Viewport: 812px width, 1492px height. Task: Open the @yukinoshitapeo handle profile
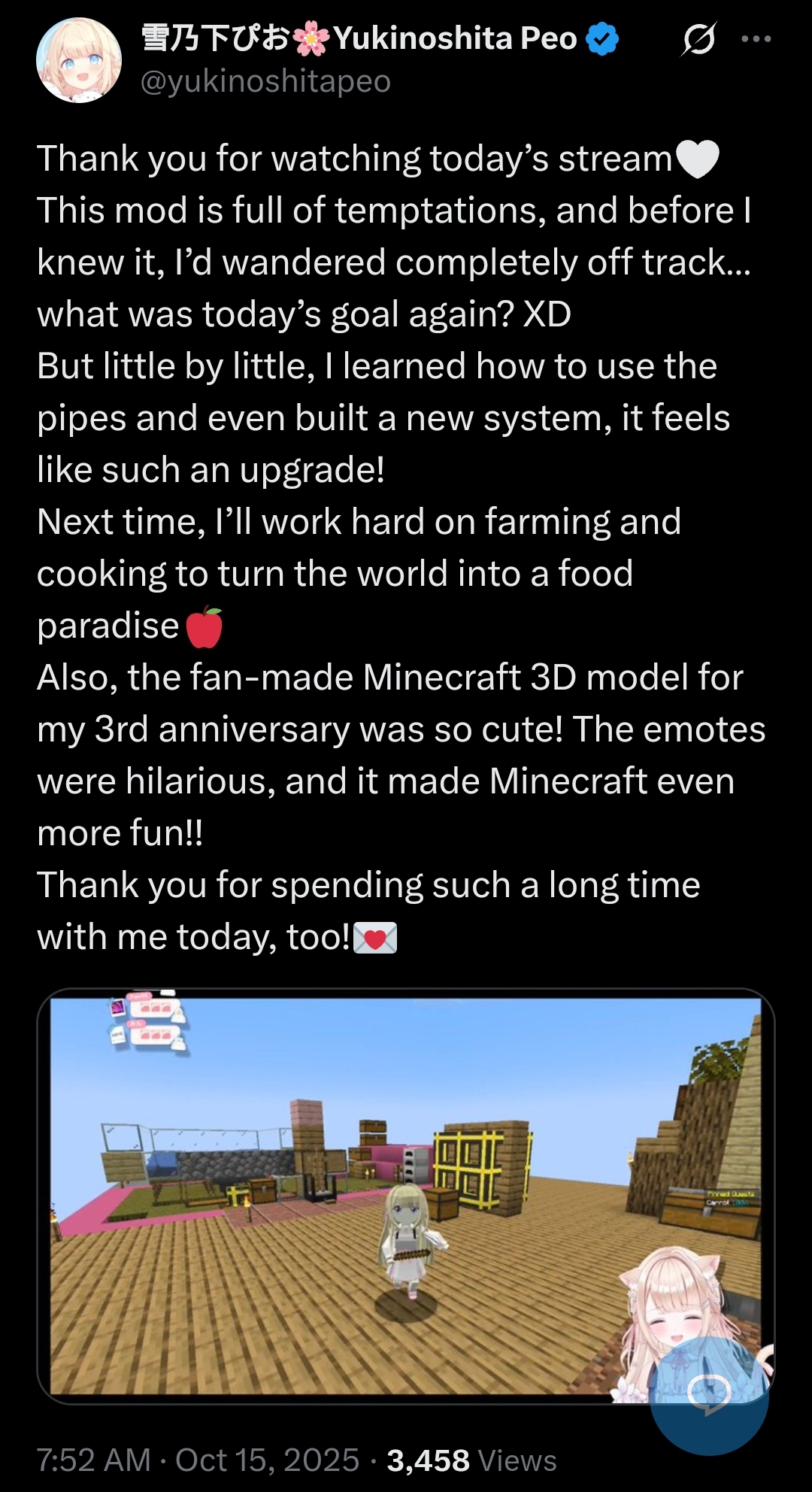point(265,81)
